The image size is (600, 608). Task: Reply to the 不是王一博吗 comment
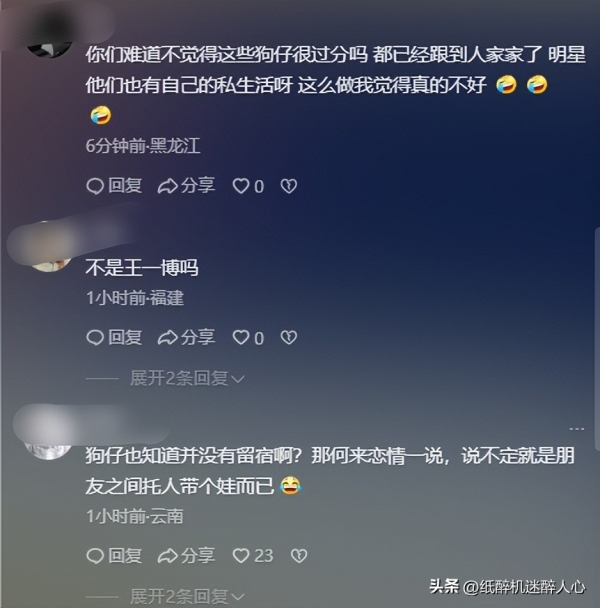[x=114, y=337]
